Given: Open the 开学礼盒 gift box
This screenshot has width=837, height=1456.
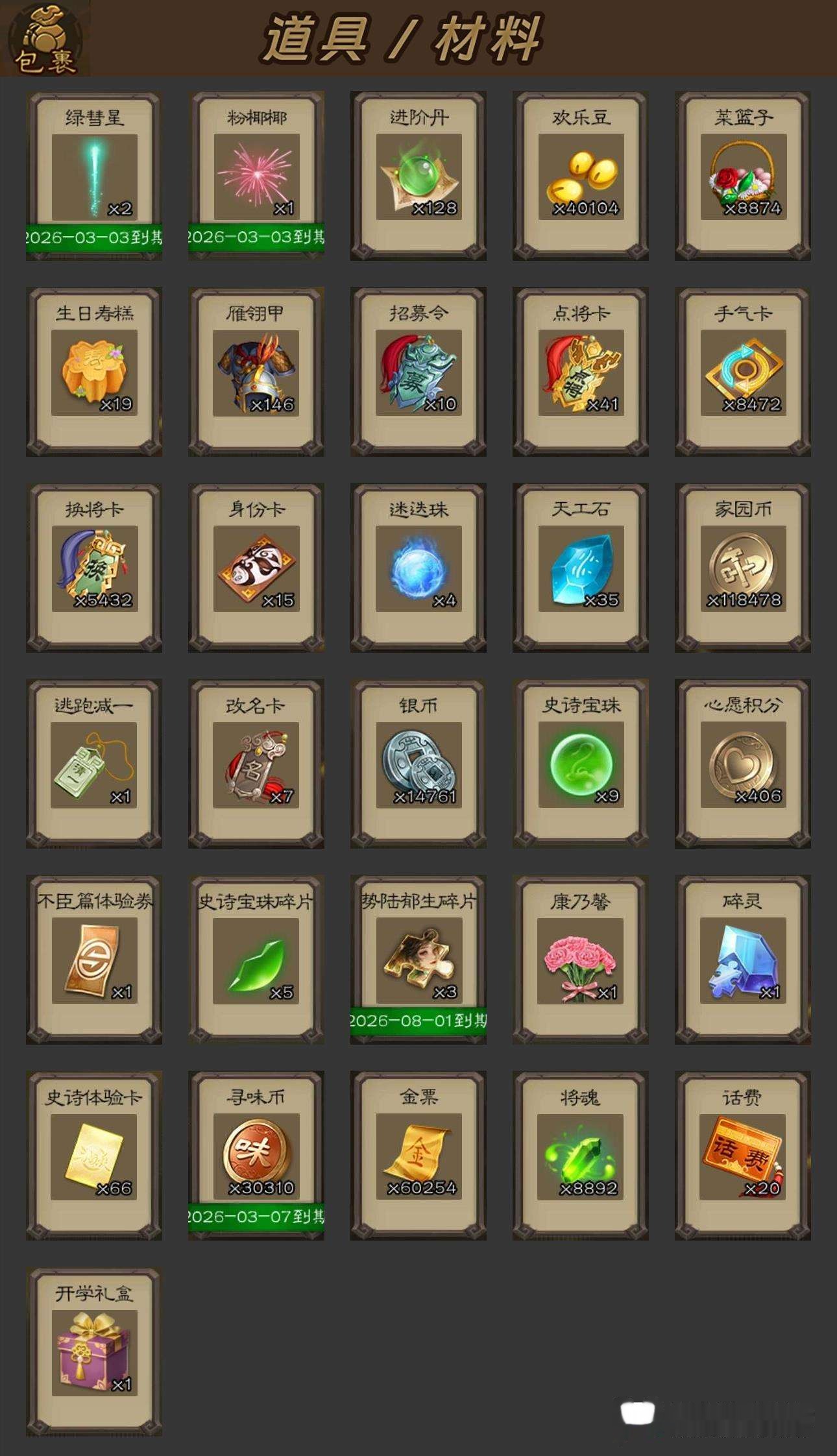Looking at the screenshot, I should pyautogui.click(x=94, y=1352).
